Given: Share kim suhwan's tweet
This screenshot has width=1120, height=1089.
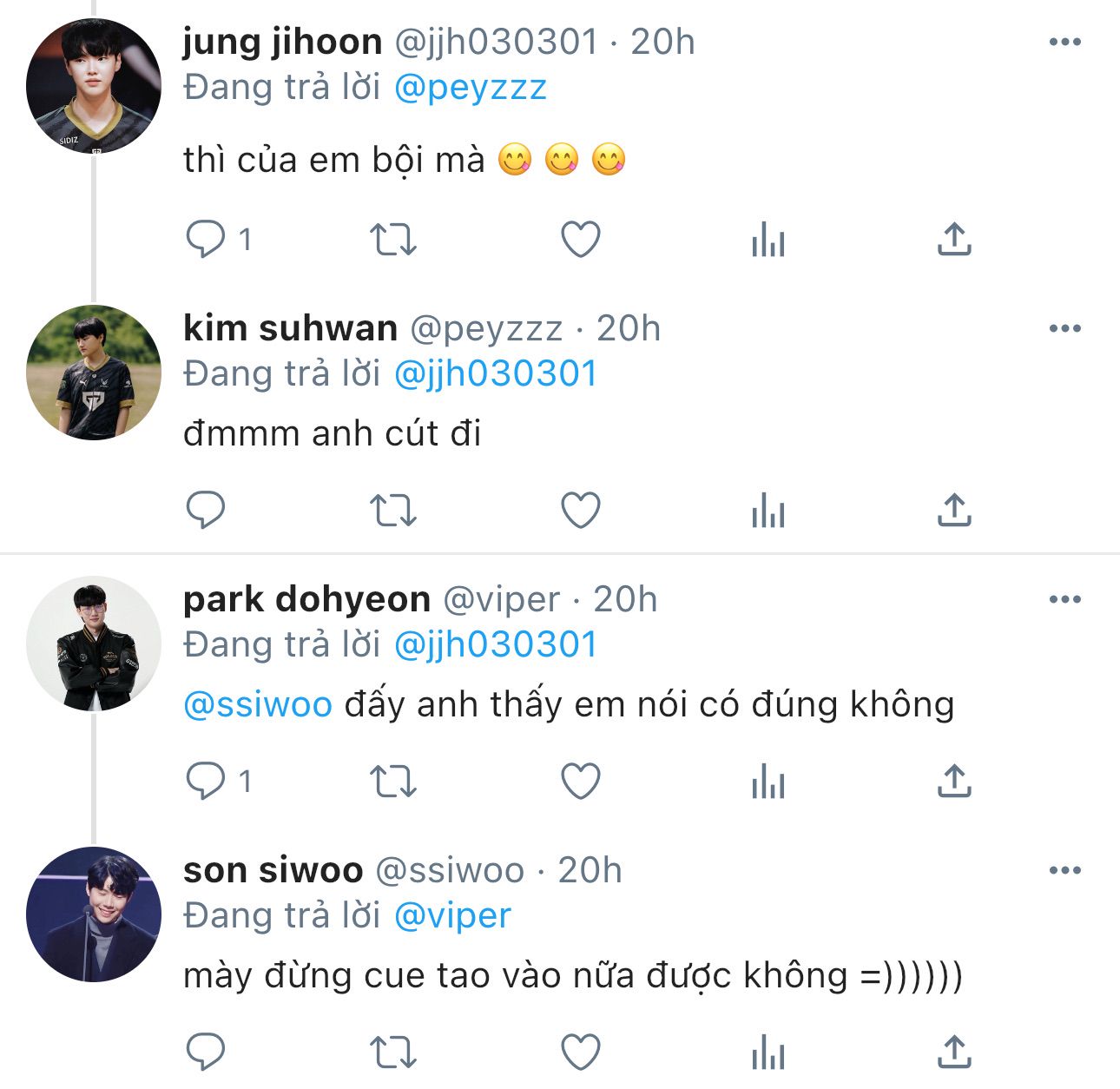Looking at the screenshot, I should (954, 510).
